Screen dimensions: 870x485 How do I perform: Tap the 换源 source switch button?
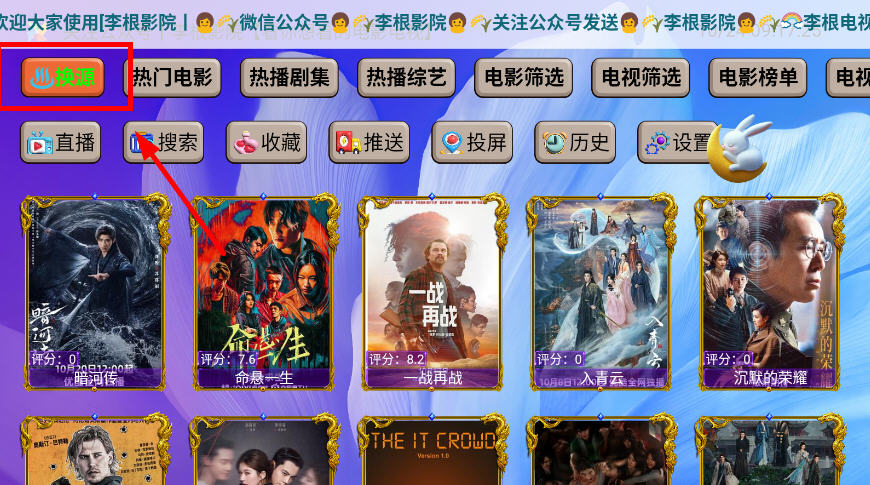(x=63, y=77)
